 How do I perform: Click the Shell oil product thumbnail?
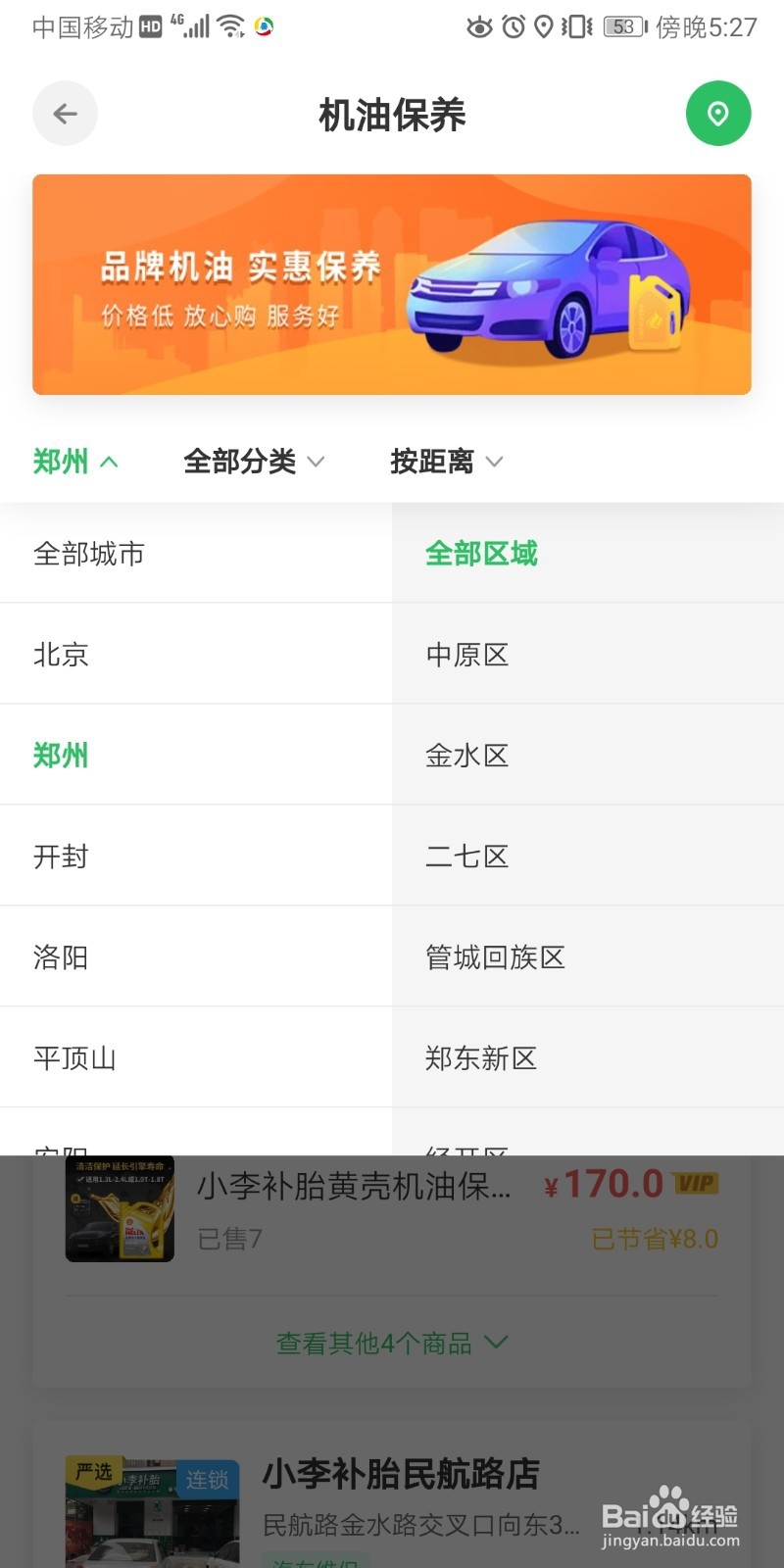[x=120, y=1209]
